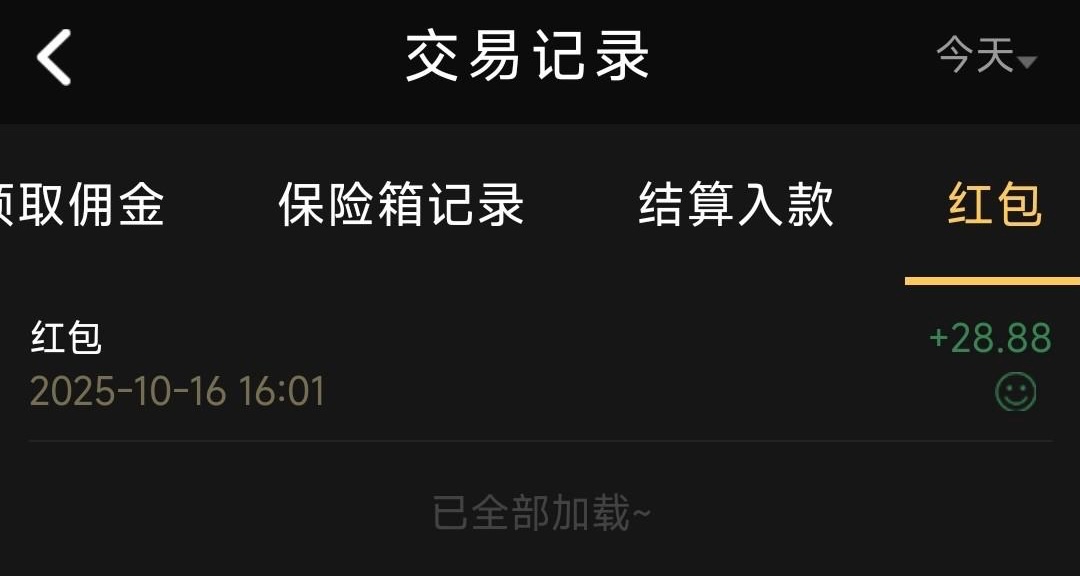Open the 今天 date filter dropdown

click(985, 56)
